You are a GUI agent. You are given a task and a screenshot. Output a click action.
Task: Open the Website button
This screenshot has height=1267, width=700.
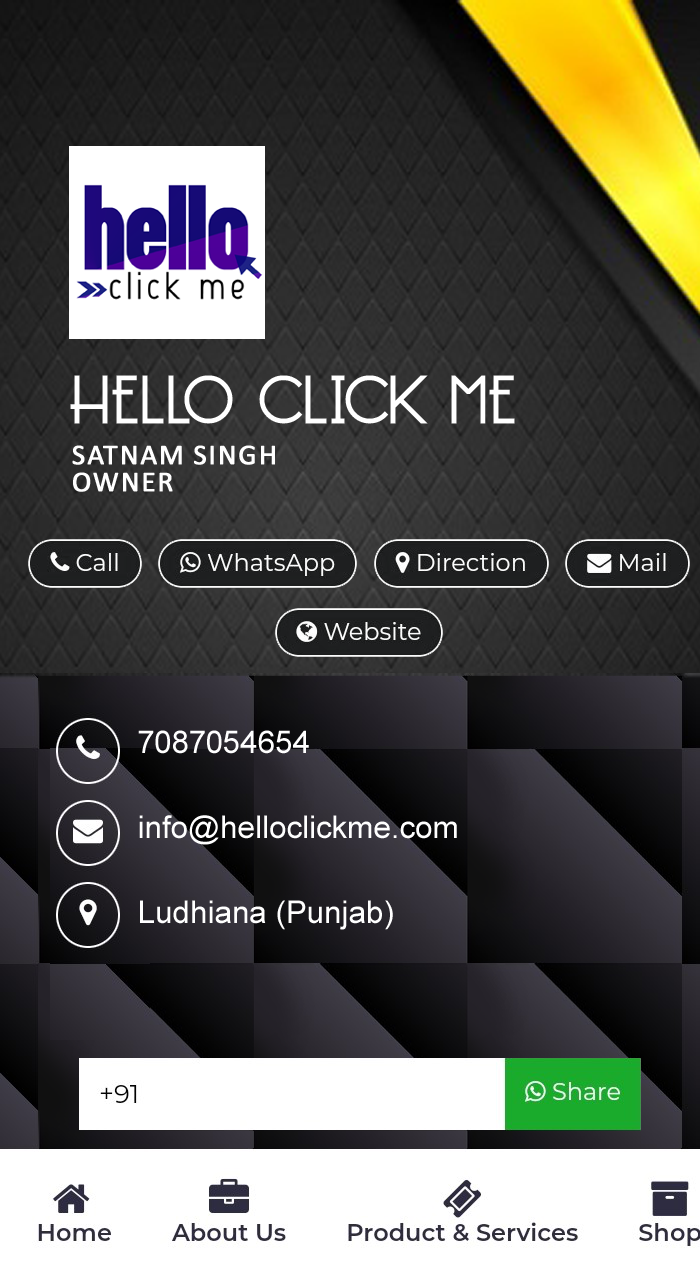359,632
